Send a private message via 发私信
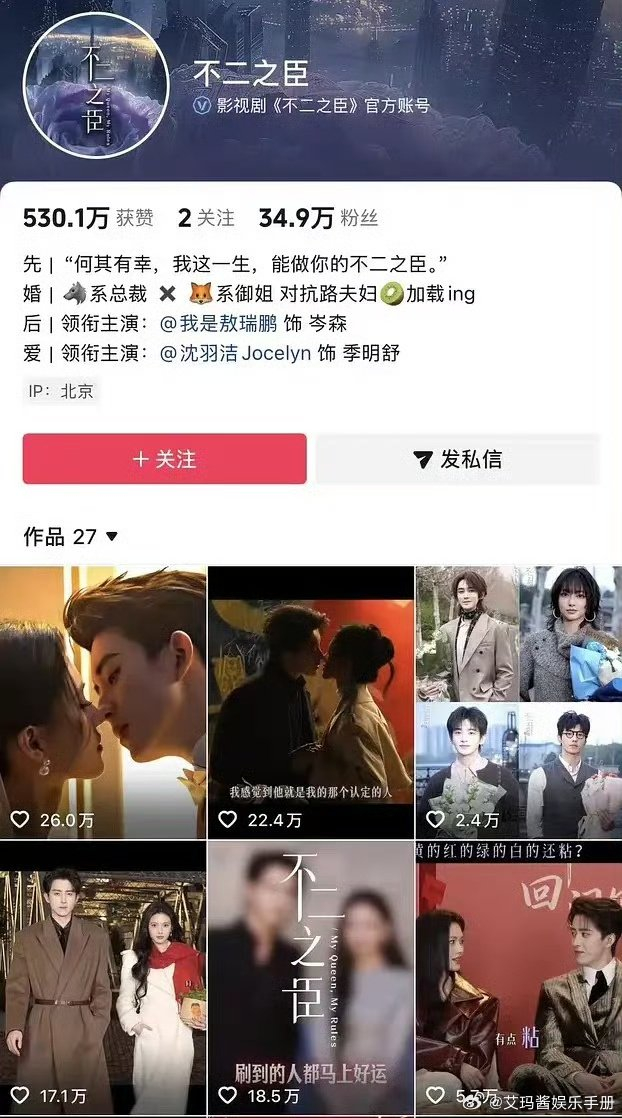Image resolution: width=622 pixels, height=1118 pixels. pyautogui.click(x=457, y=459)
